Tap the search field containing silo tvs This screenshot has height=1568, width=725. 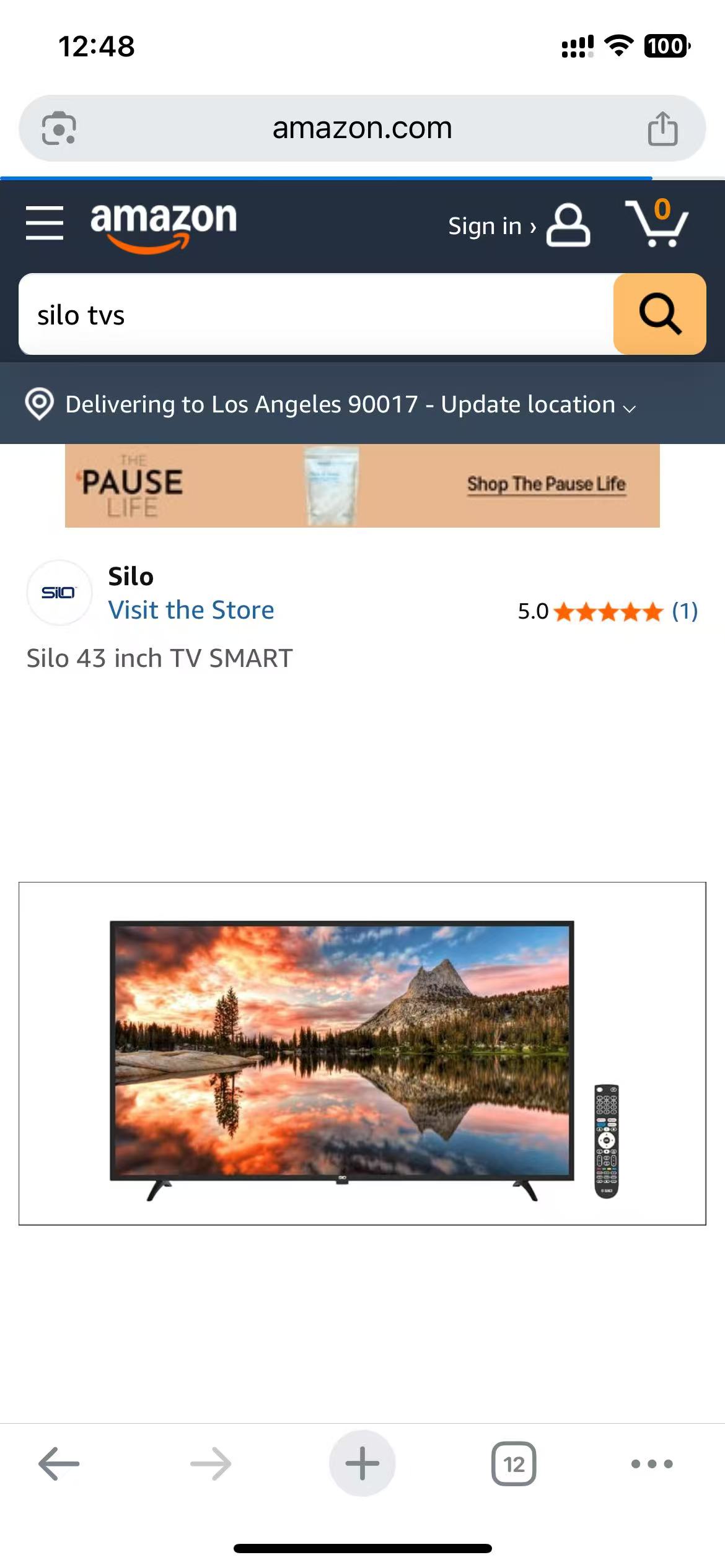316,315
